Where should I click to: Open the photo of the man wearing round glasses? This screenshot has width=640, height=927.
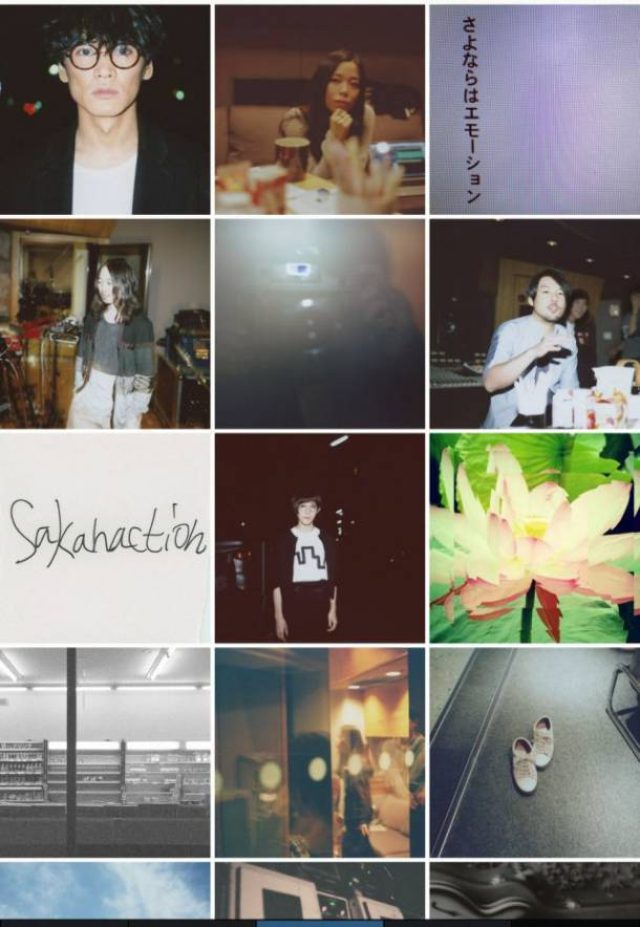click(x=105, y=109)
